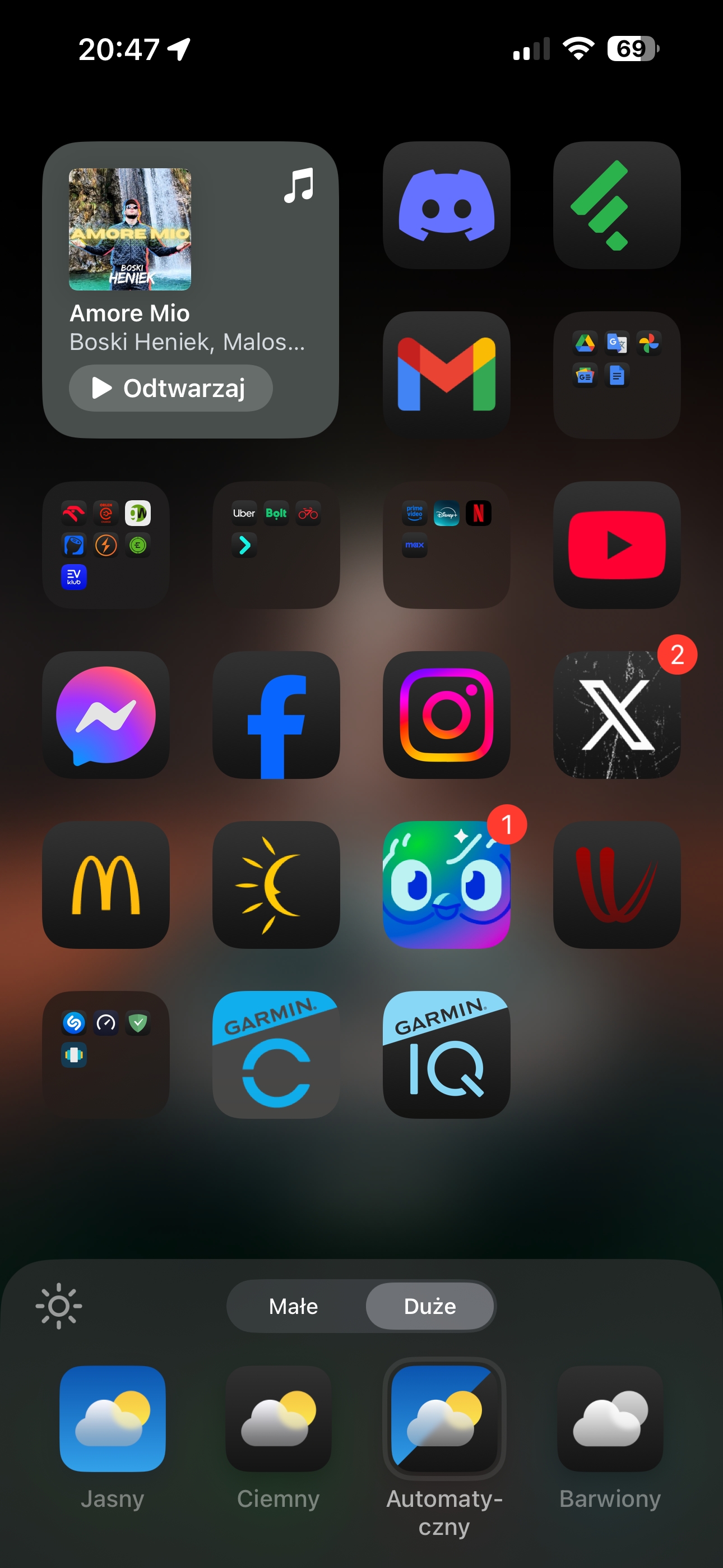Toggle wallpaper dimming with the sun icon

58,1306
